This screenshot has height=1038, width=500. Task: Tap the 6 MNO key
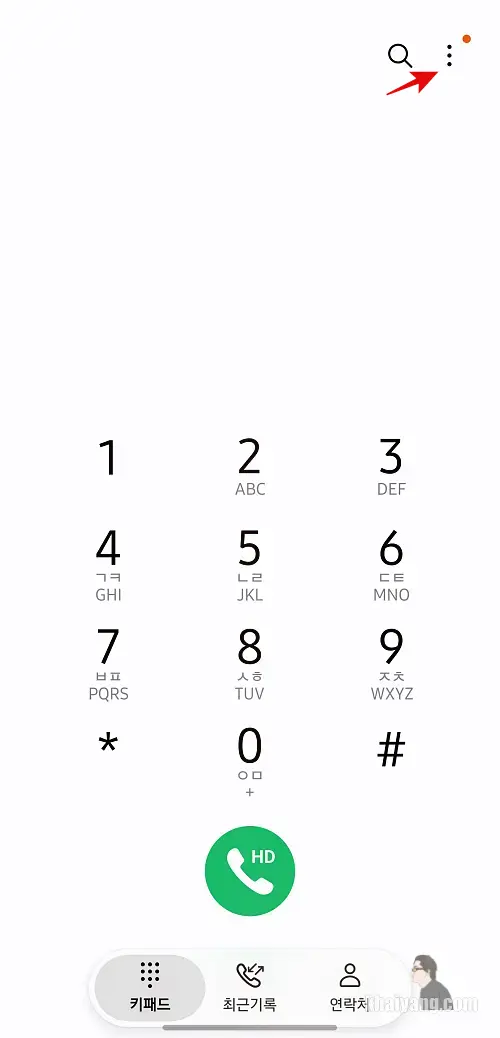click(x=391, y=566)
